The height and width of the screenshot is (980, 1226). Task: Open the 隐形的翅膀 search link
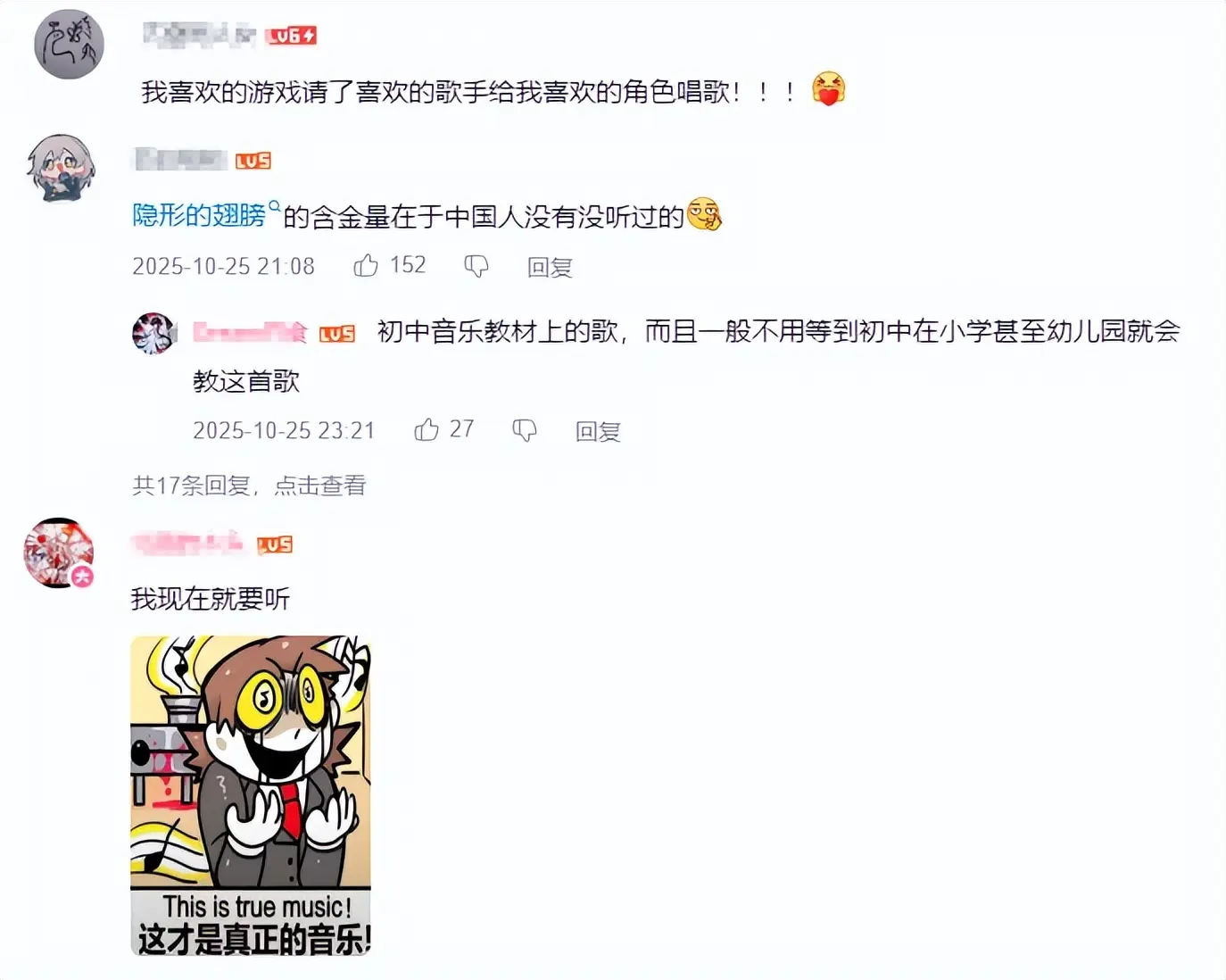200,215
